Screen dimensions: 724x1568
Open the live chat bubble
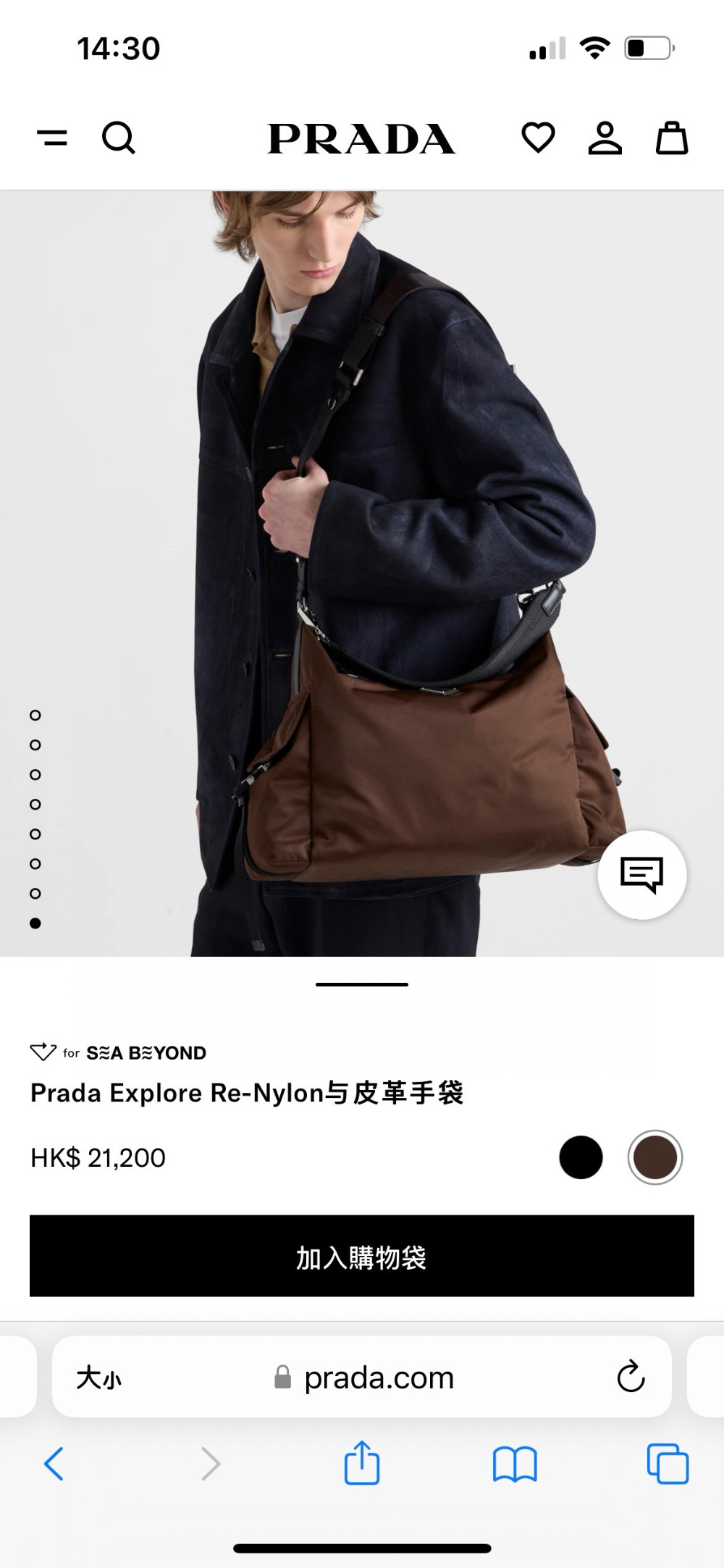coord(641,875)
